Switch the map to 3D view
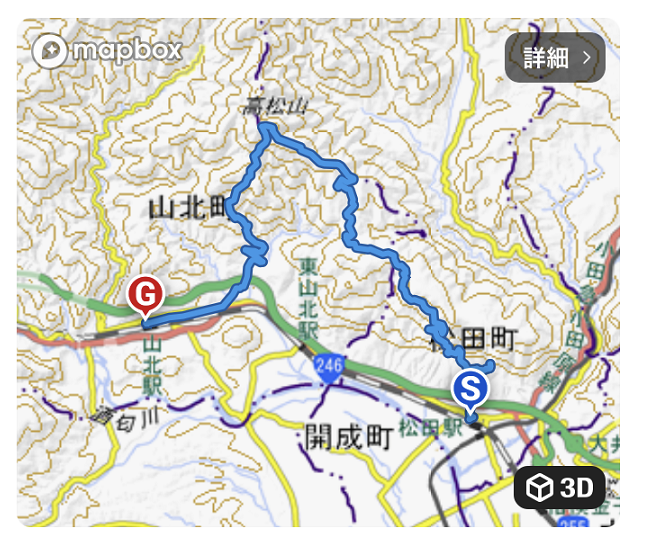 pyautogui.click(x=559, y=488)
